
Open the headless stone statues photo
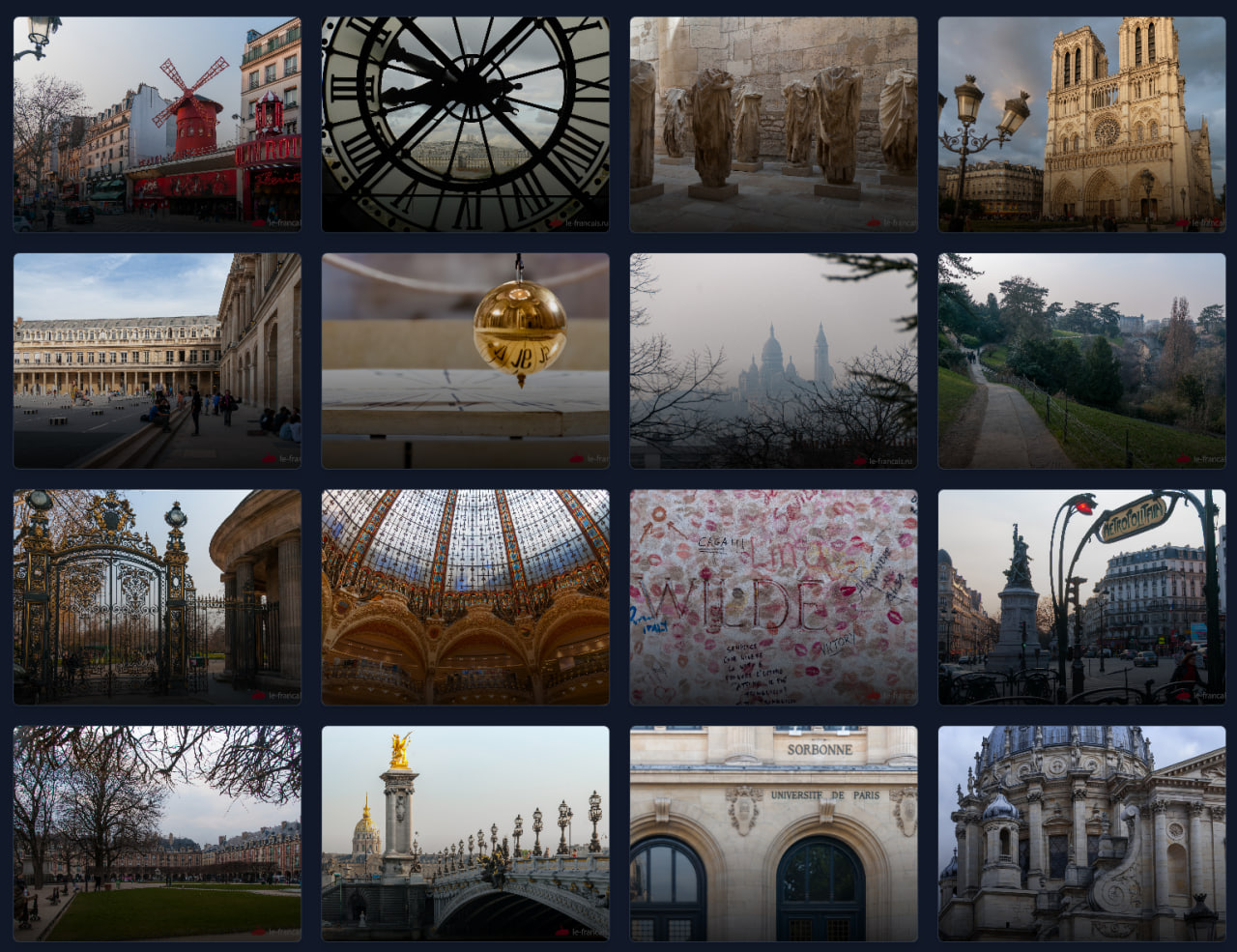(x=773, y=124)
